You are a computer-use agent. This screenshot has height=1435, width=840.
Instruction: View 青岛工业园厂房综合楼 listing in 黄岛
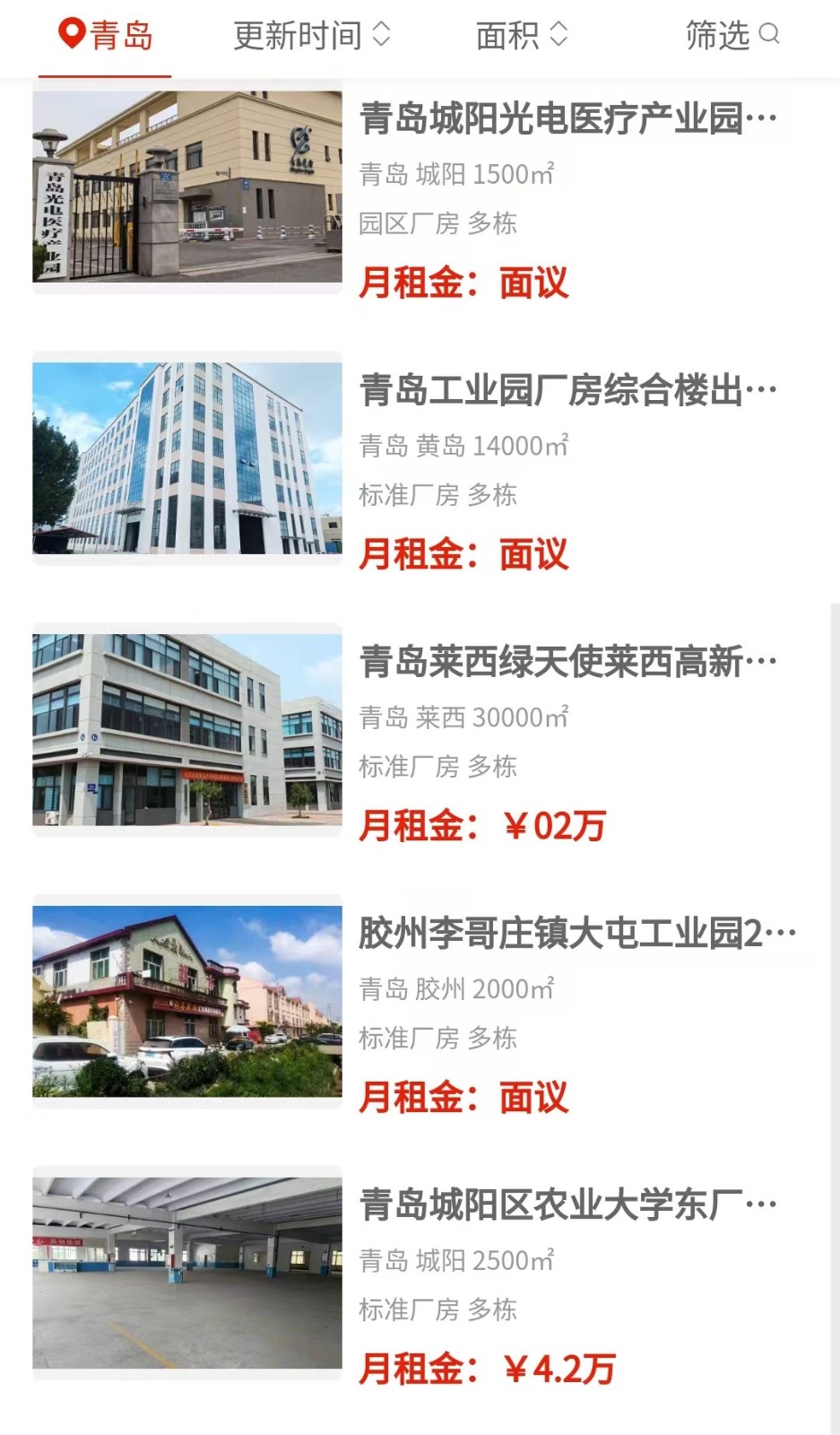[567, 391]
